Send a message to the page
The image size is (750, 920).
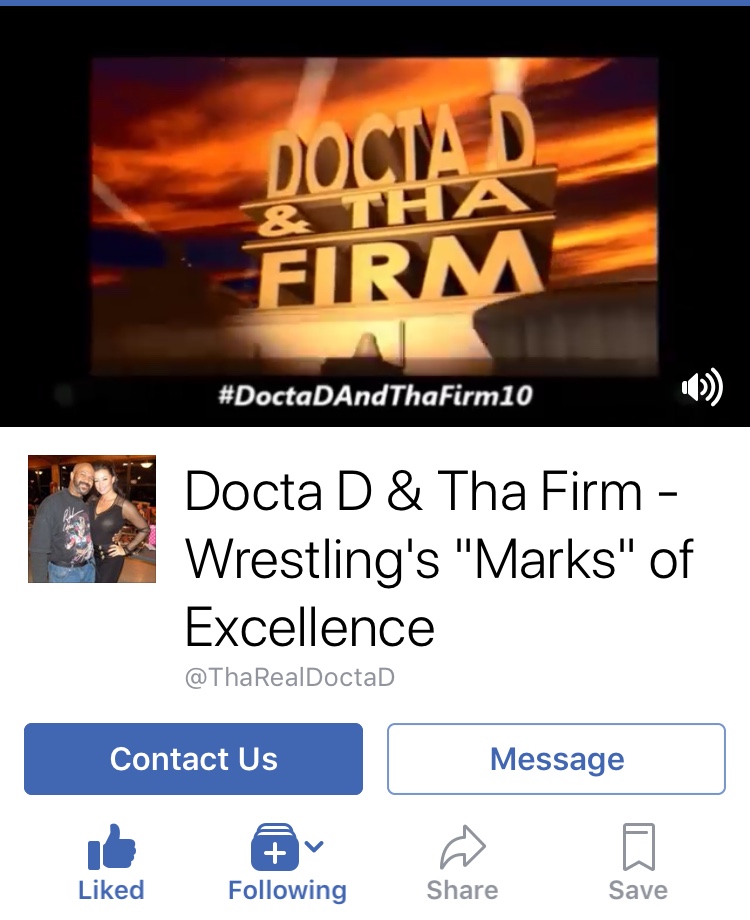pos(556,759)
